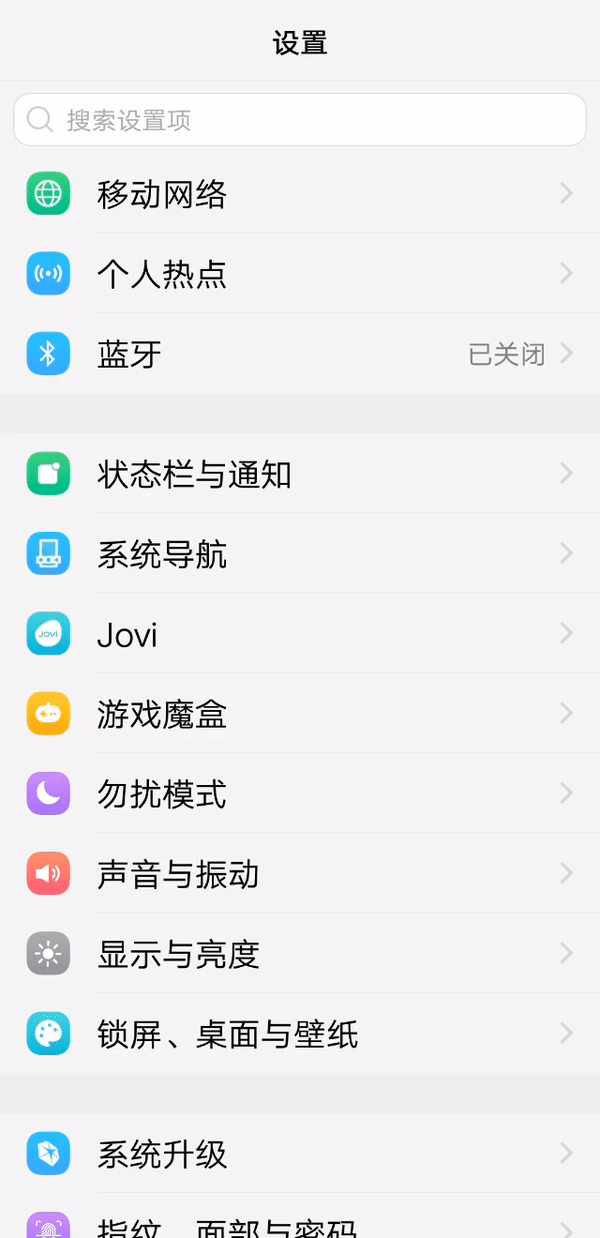Viewport: 600px width, 1238px height.
Task: Open 蓝牙 settings
Action: coord(300,353)
